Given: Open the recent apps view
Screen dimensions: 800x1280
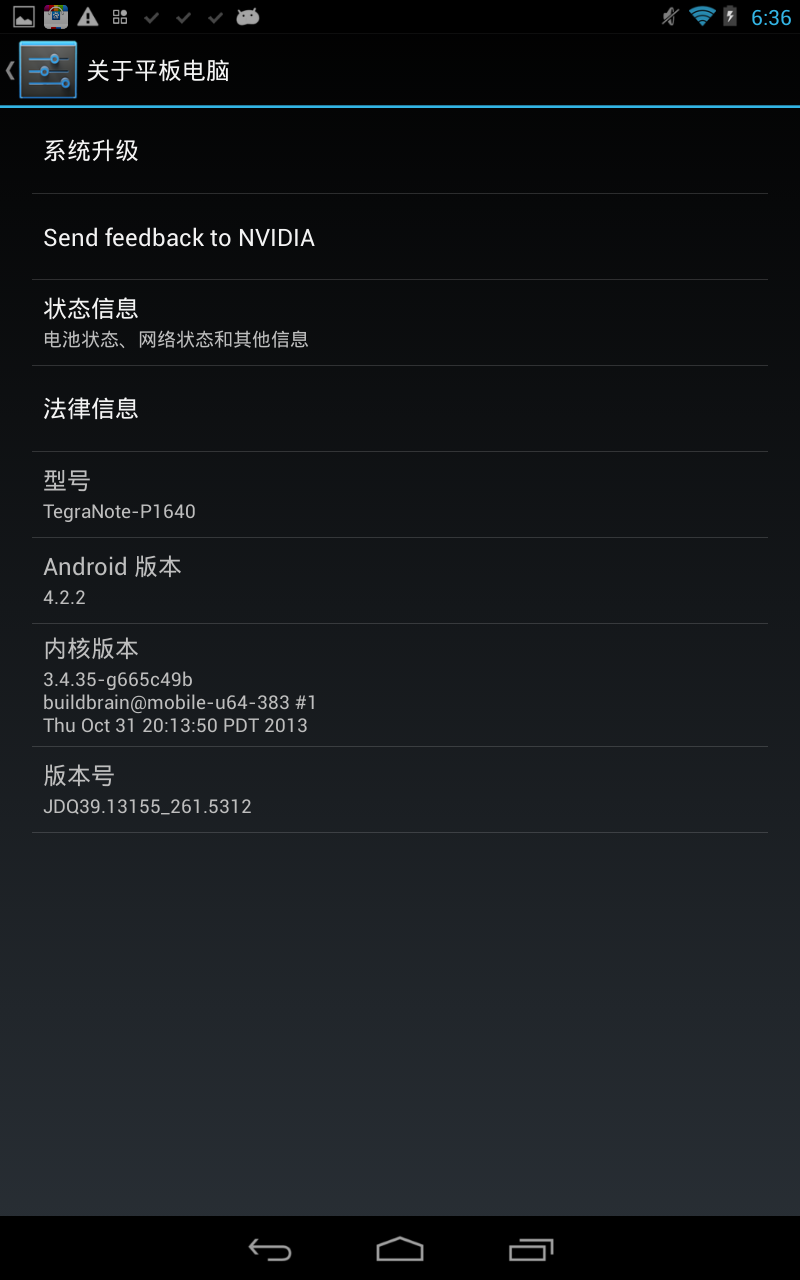Looking at the screenshot, I should pyautogui.click(x=531, y=1249).
